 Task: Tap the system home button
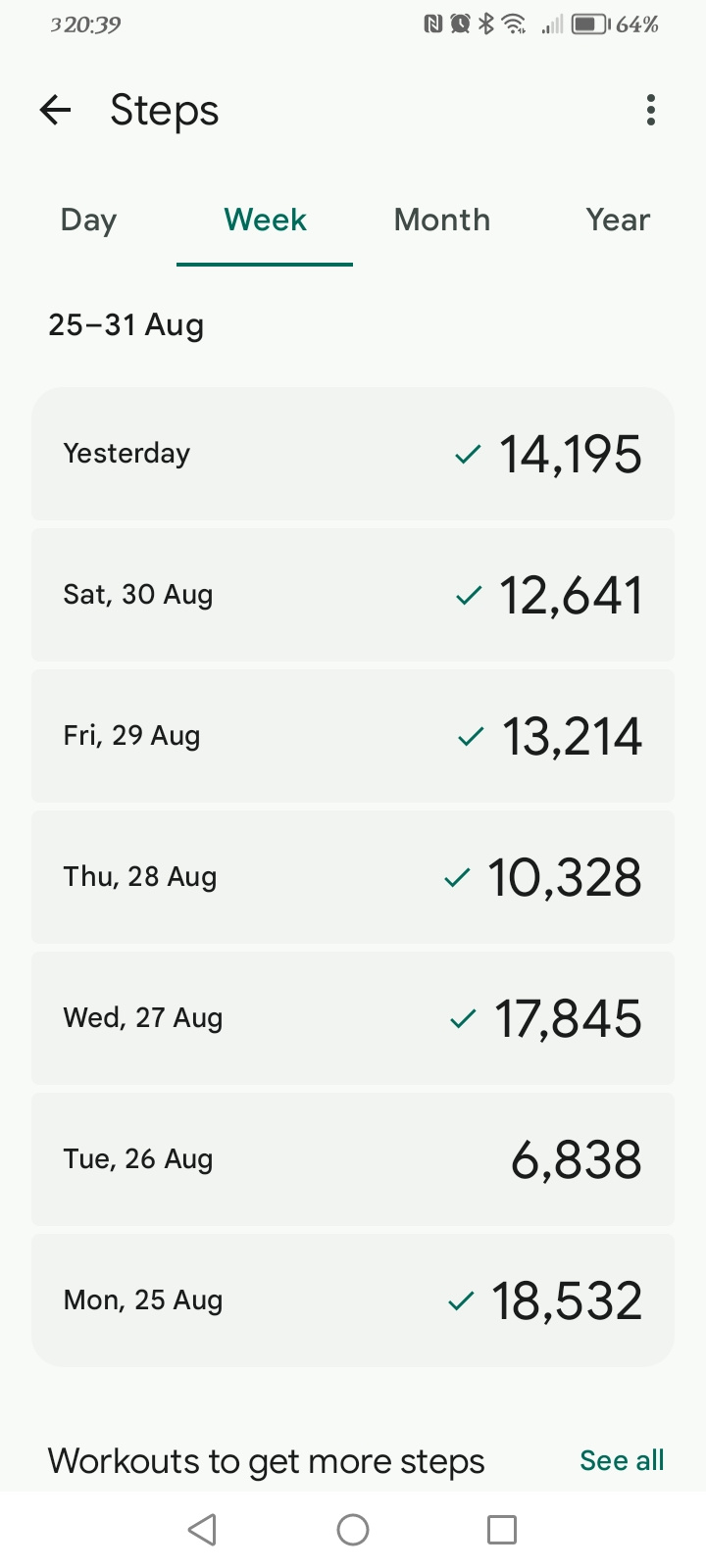click(353, 1530)
